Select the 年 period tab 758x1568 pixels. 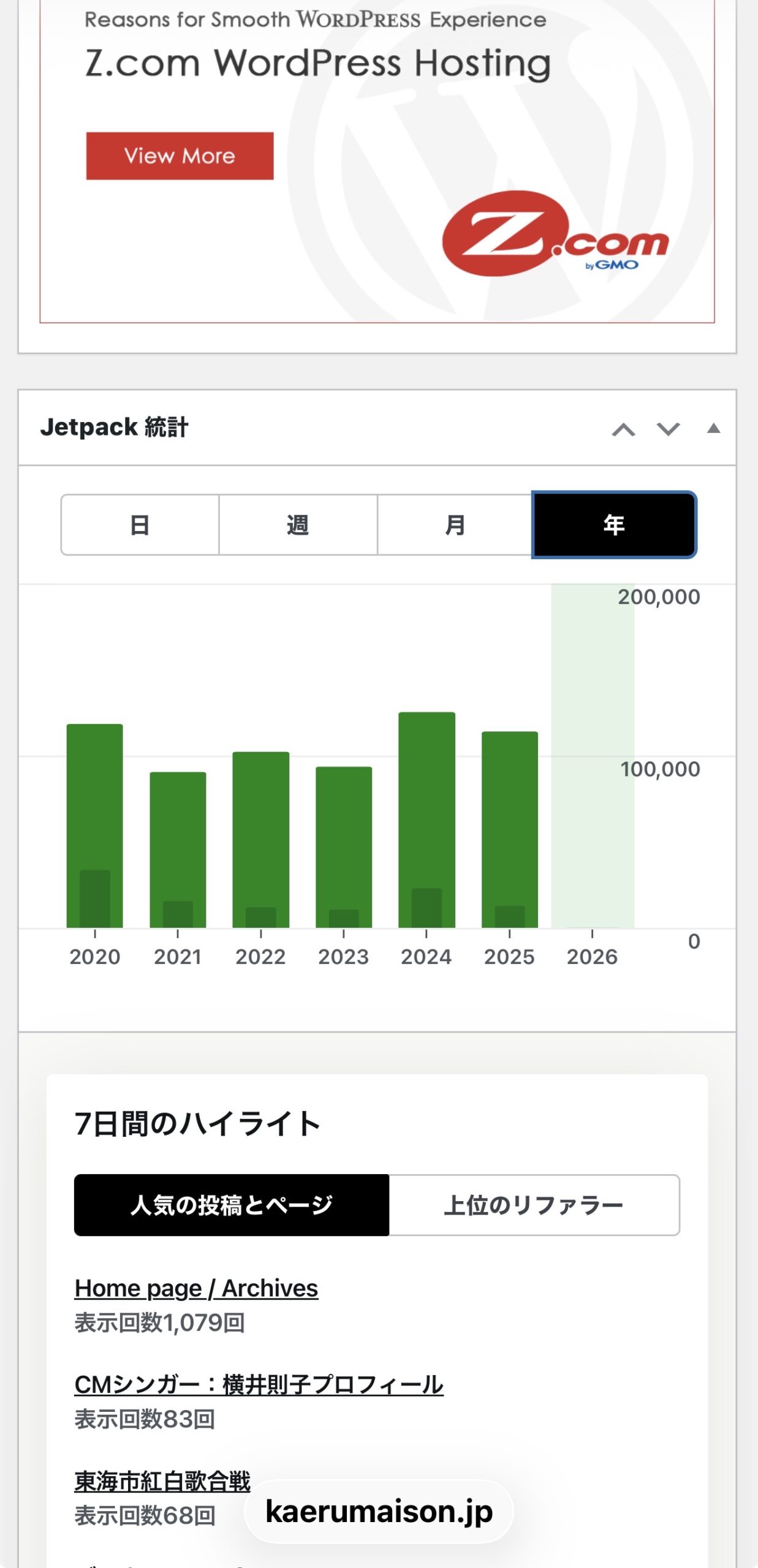click(614, 525)
